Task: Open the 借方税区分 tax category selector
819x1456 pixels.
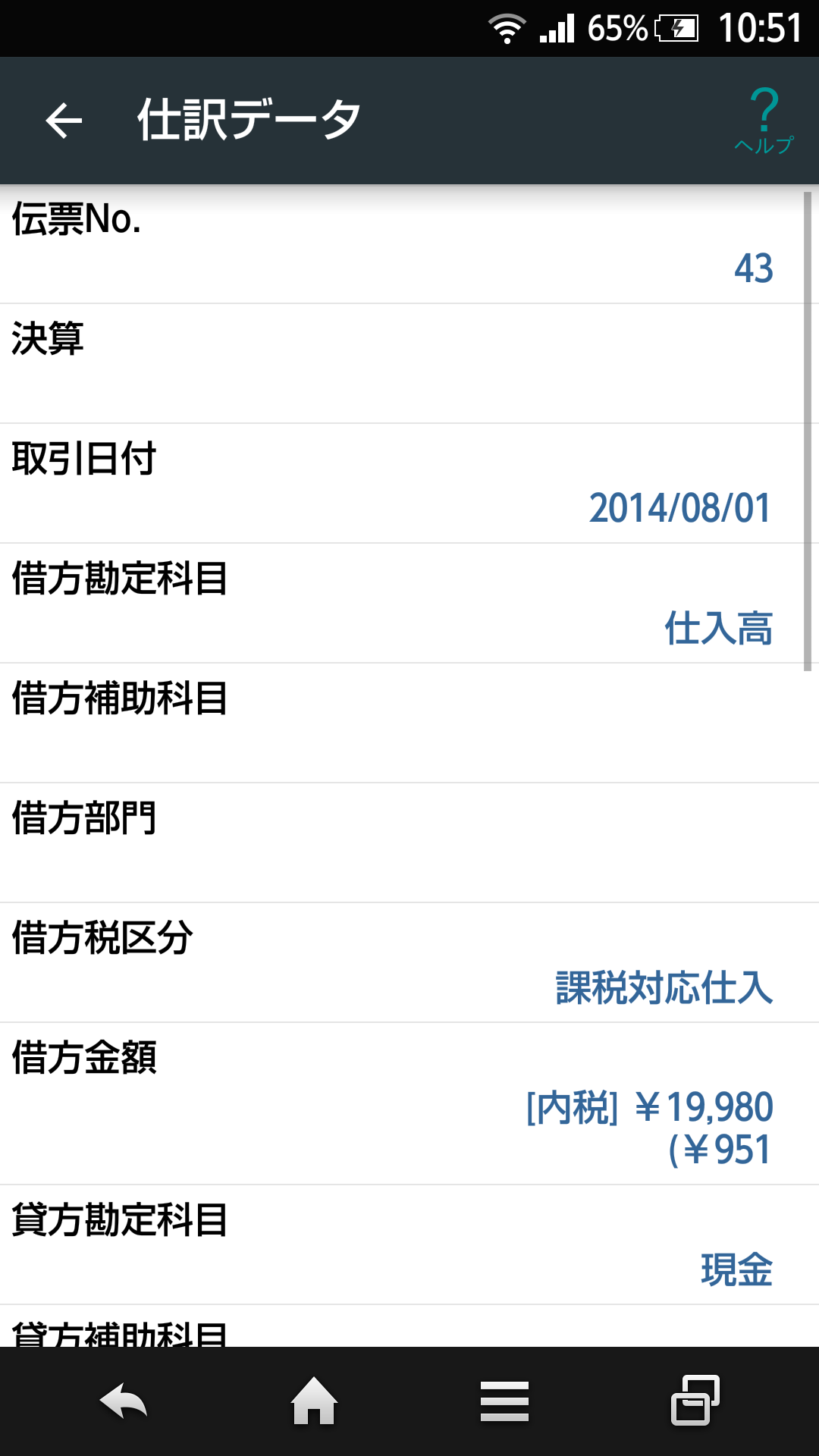Action: click(409, 962)
